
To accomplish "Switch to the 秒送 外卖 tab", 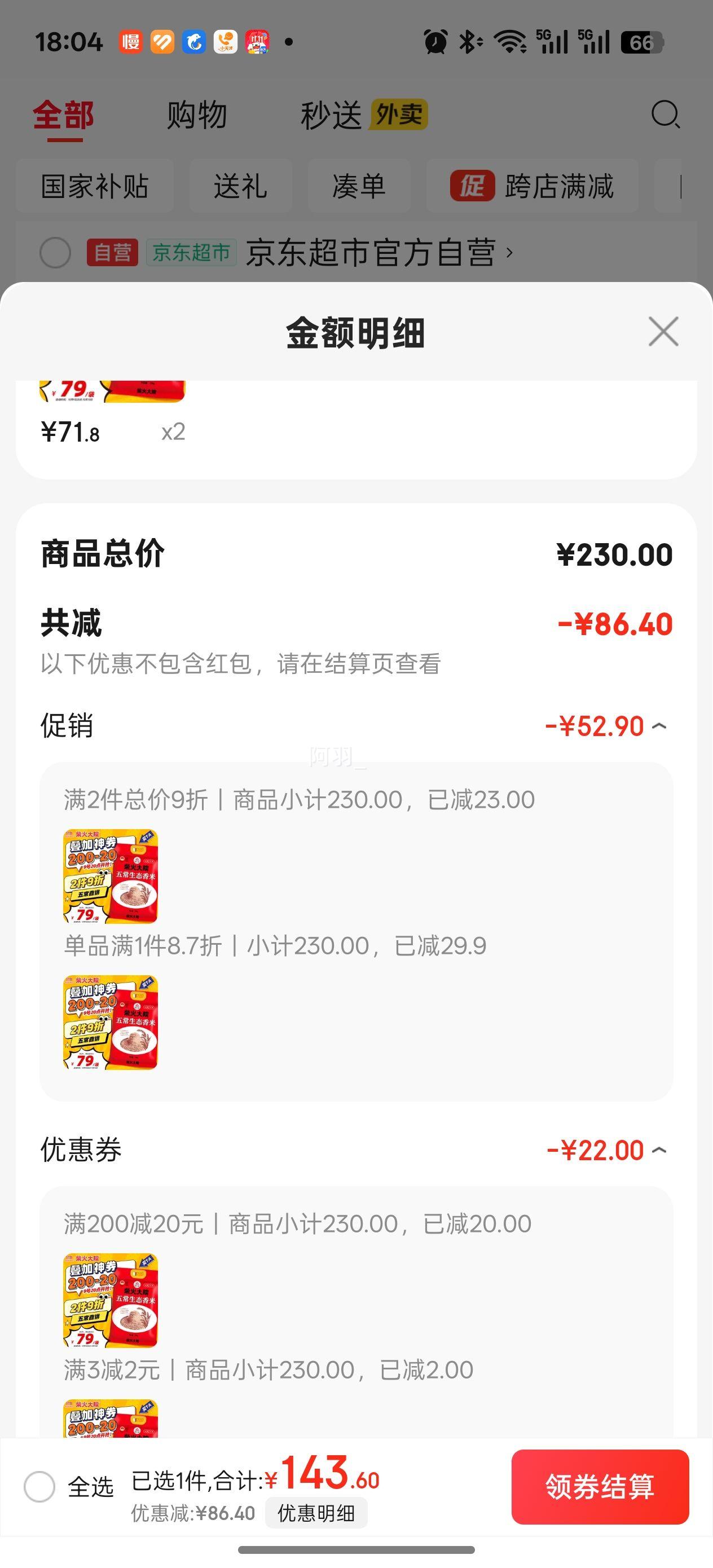I will (363, 115).
